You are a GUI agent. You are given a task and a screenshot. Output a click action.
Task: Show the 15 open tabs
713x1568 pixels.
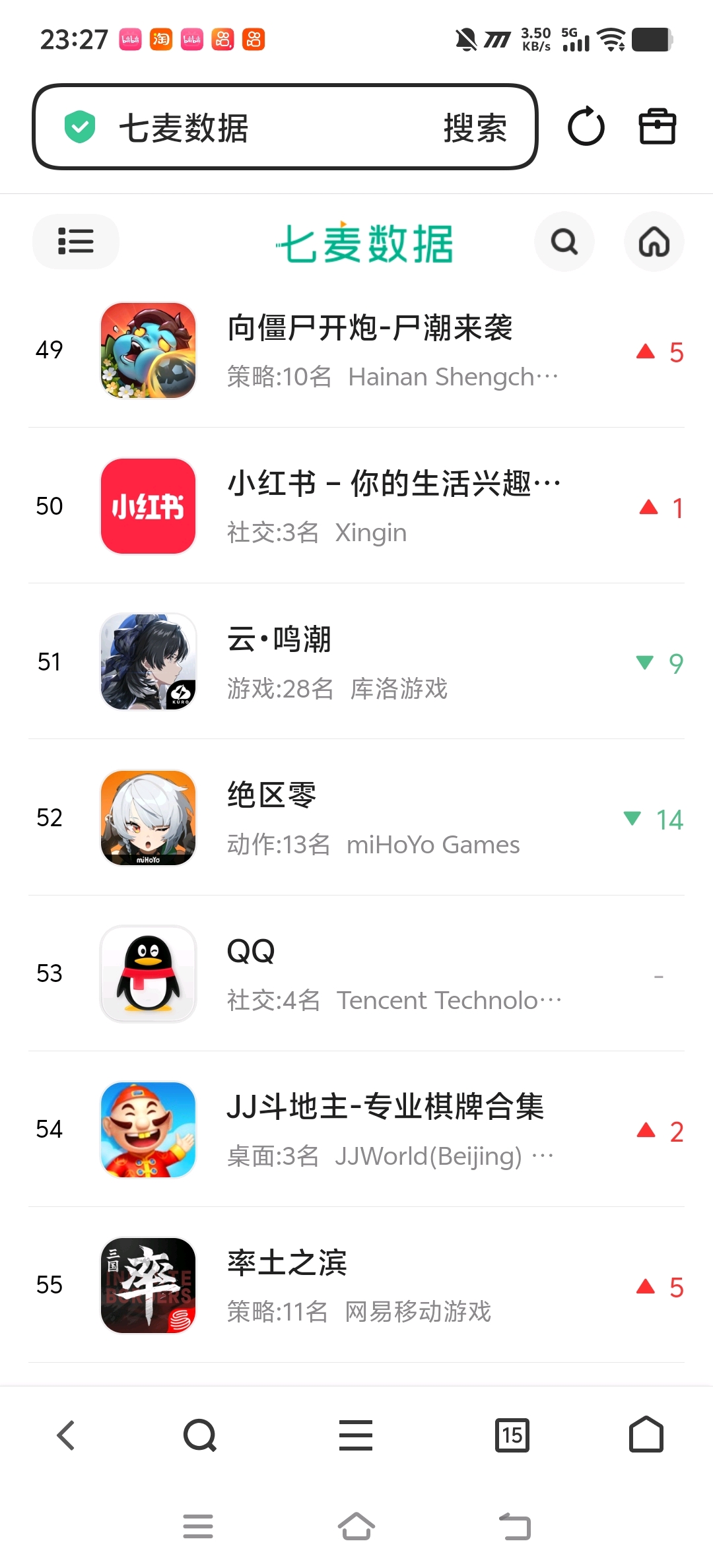(512, 1435)
